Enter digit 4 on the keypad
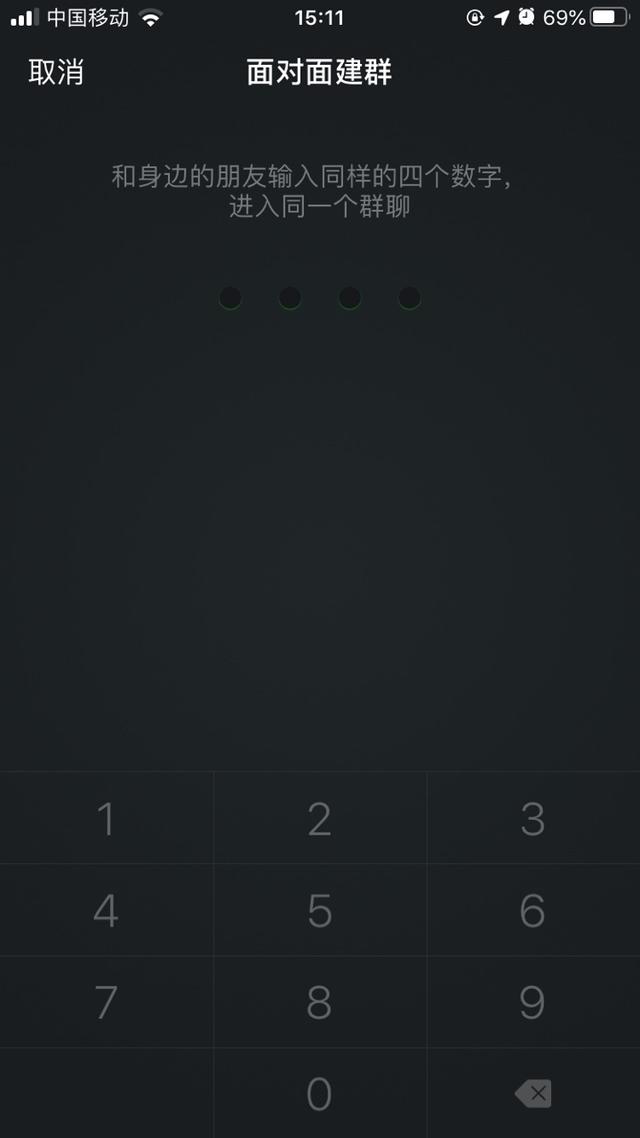The height and width of the screenshot is (1138, 640). pos(106,911)
